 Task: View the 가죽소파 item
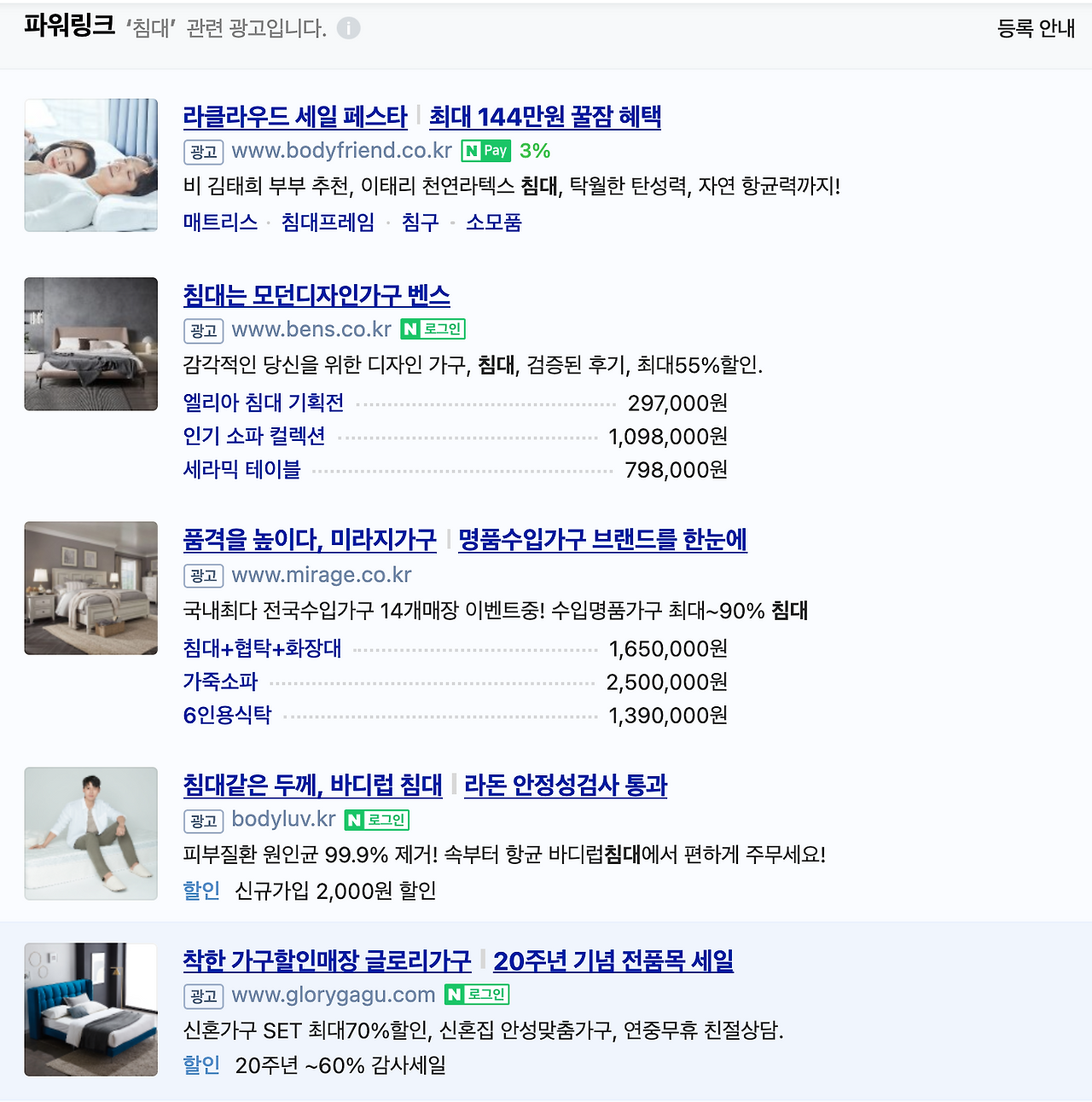coord(220,681)
